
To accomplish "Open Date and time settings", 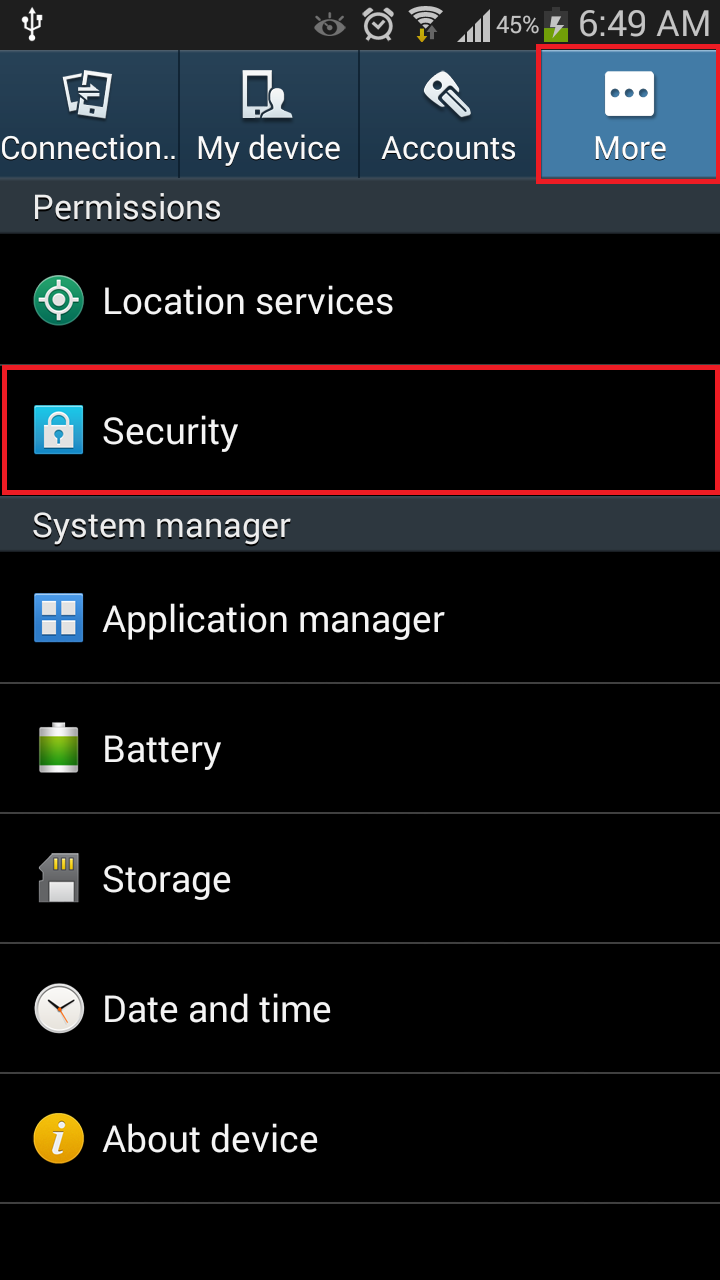I will point(360,1009).
